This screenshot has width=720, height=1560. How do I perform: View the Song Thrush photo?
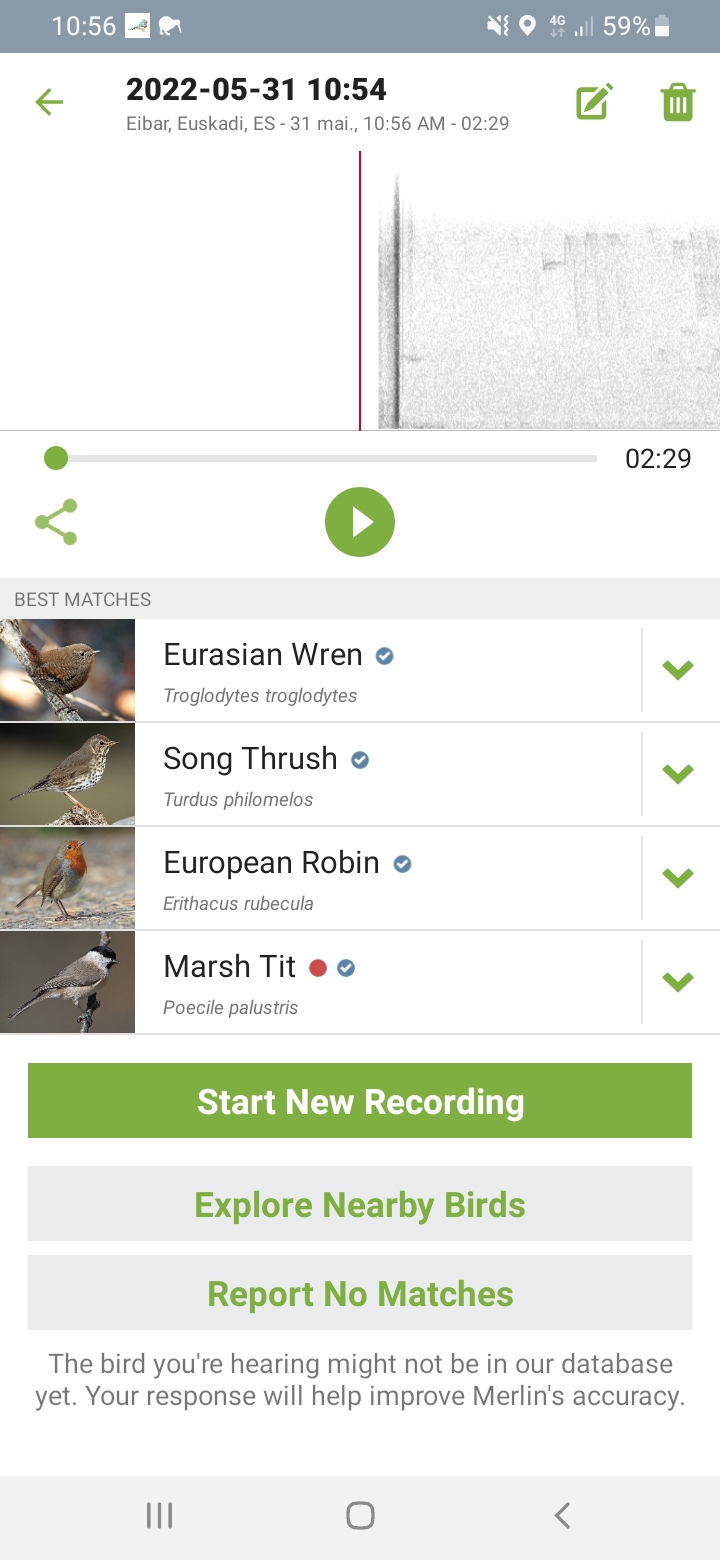click(67, 774)
